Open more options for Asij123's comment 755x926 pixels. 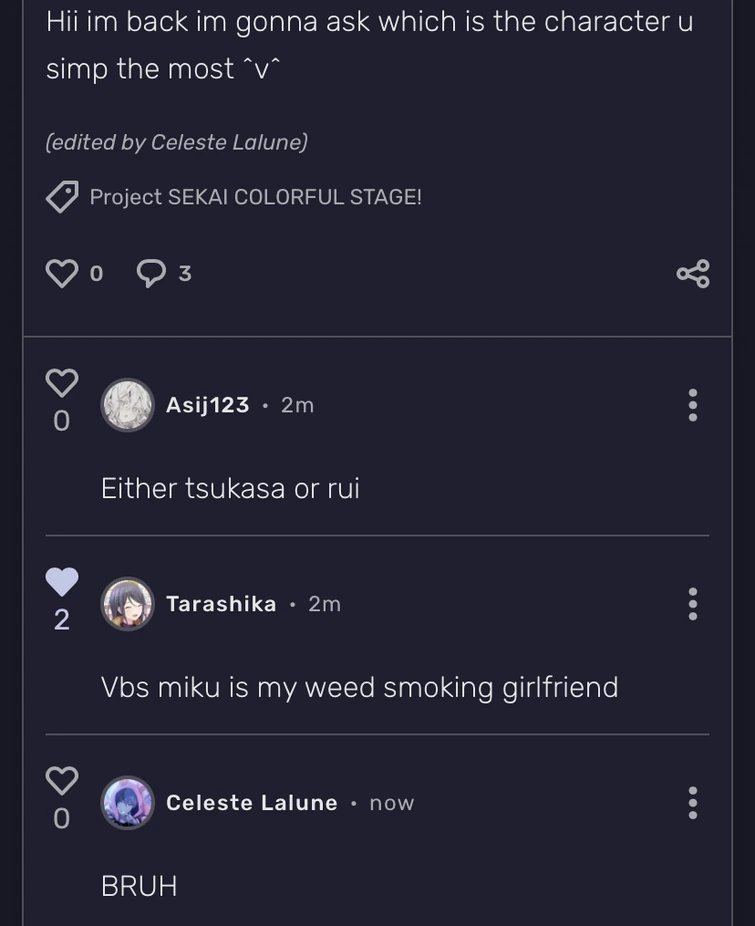(x=692, y=405)
